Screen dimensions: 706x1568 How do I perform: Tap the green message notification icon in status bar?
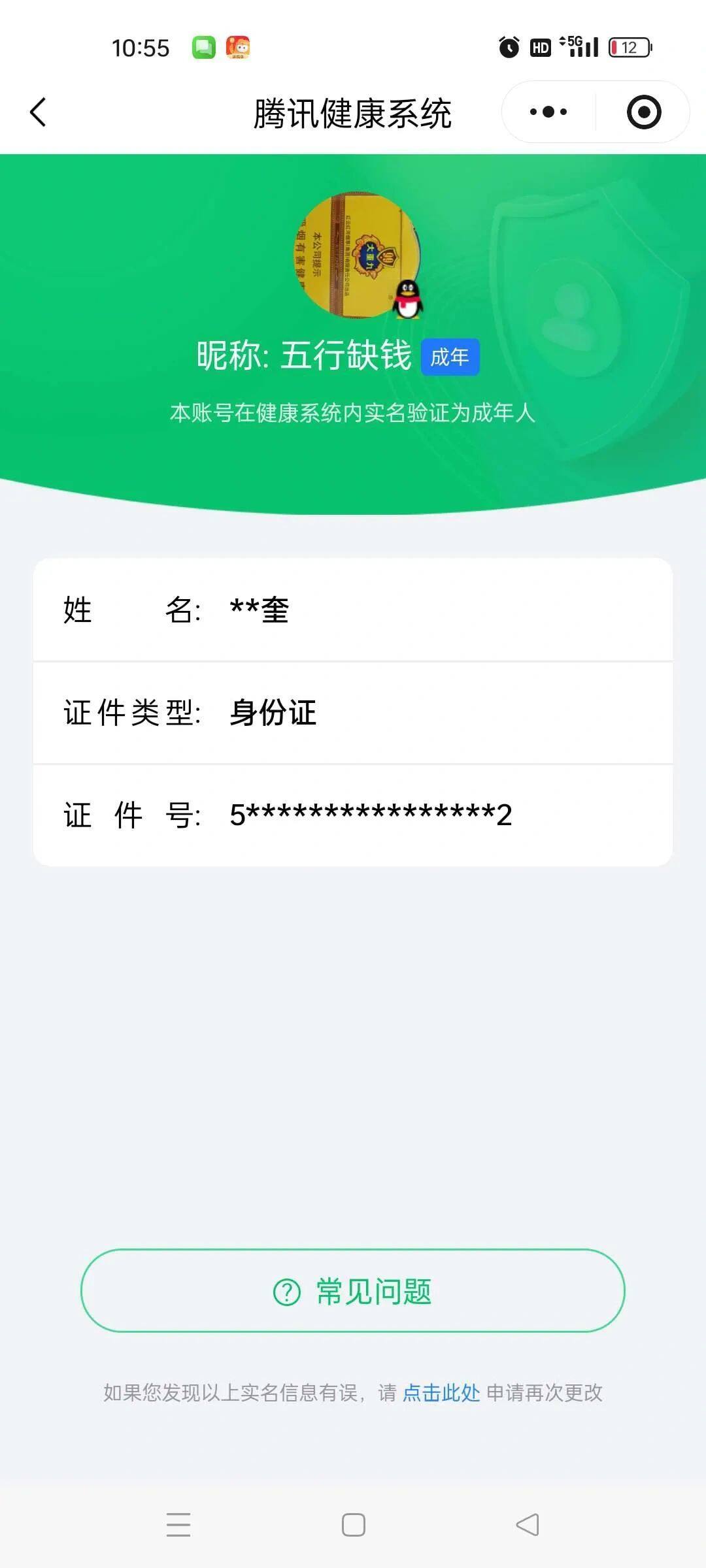click(205, 46)
